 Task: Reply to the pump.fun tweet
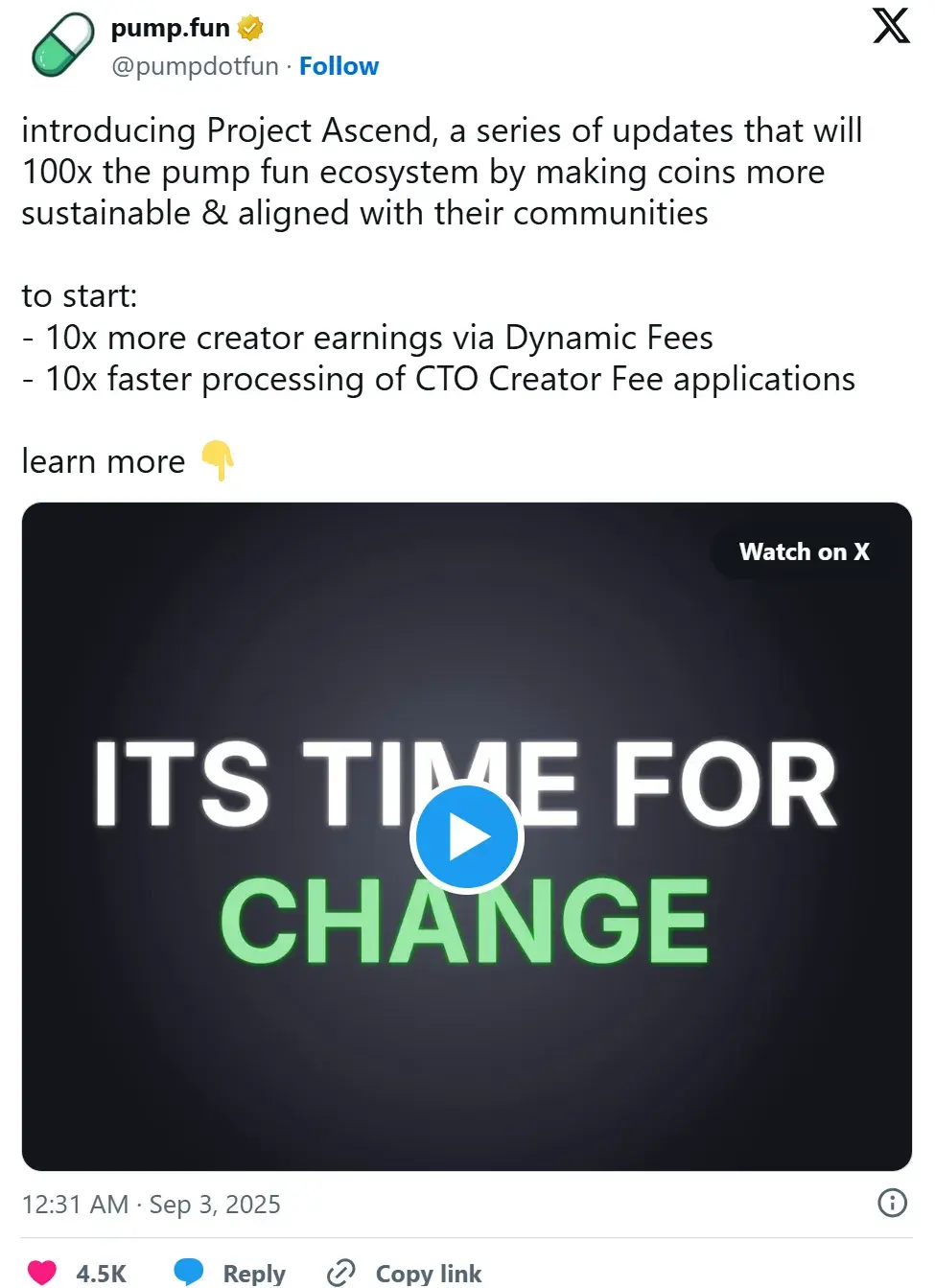click(230, 1272)
